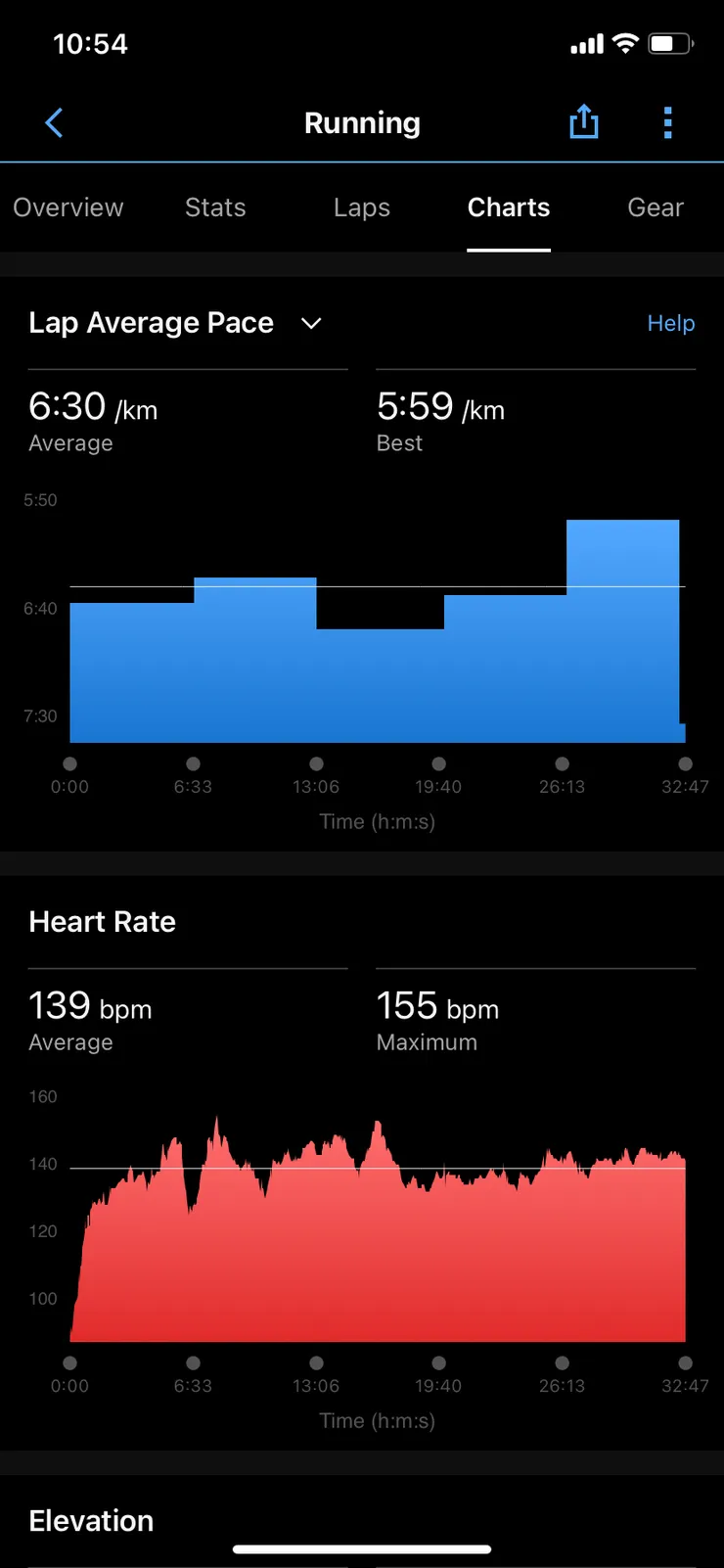Open Help for the pace chart
This screenshot has width=724, height=1568.
[x=671, y=323]
